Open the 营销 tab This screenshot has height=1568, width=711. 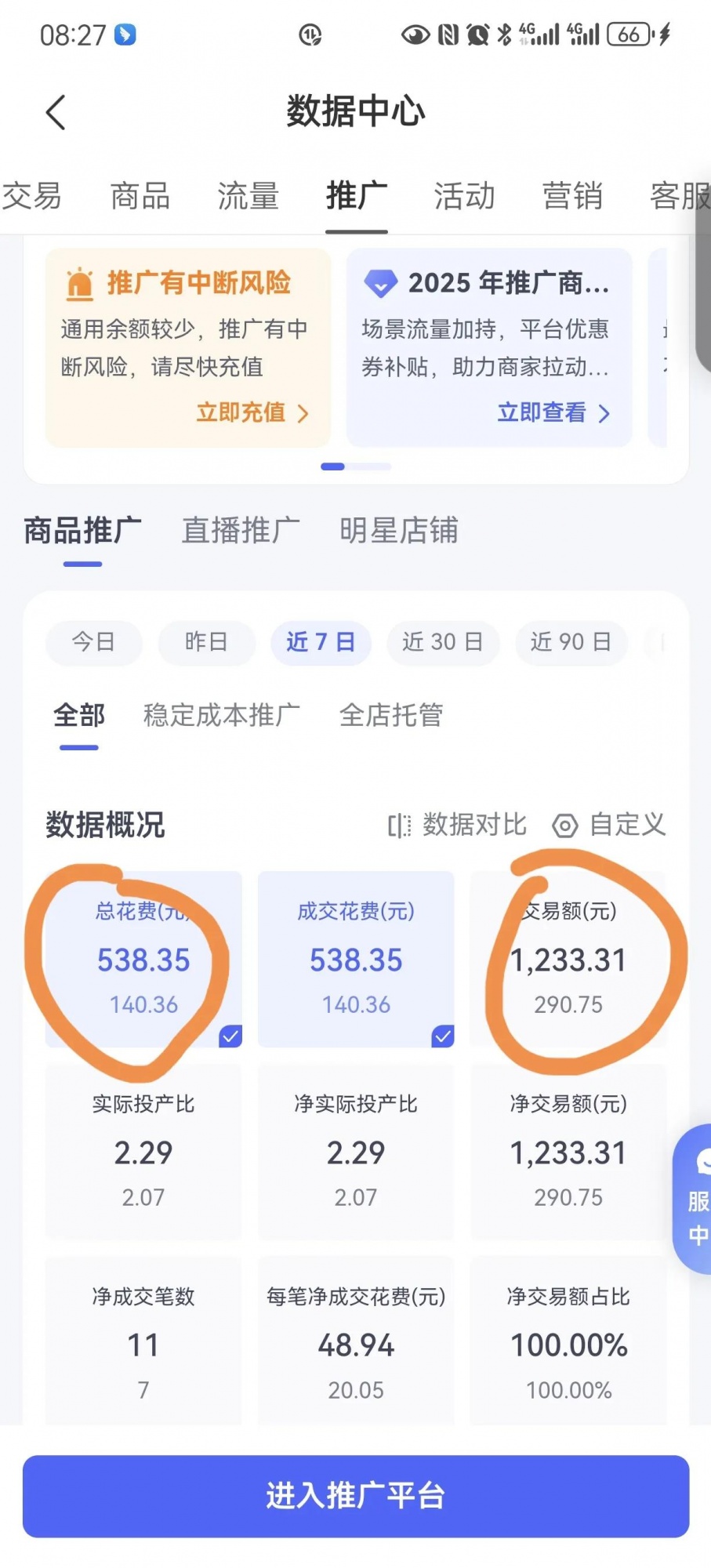[x=573, y=196]
